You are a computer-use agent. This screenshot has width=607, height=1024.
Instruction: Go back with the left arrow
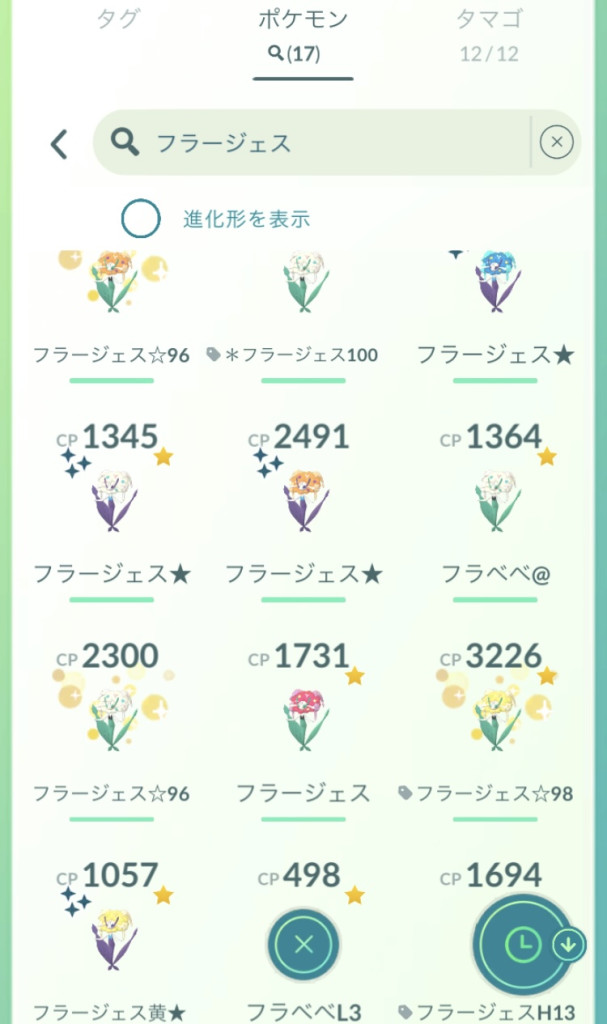click(59, 144)
